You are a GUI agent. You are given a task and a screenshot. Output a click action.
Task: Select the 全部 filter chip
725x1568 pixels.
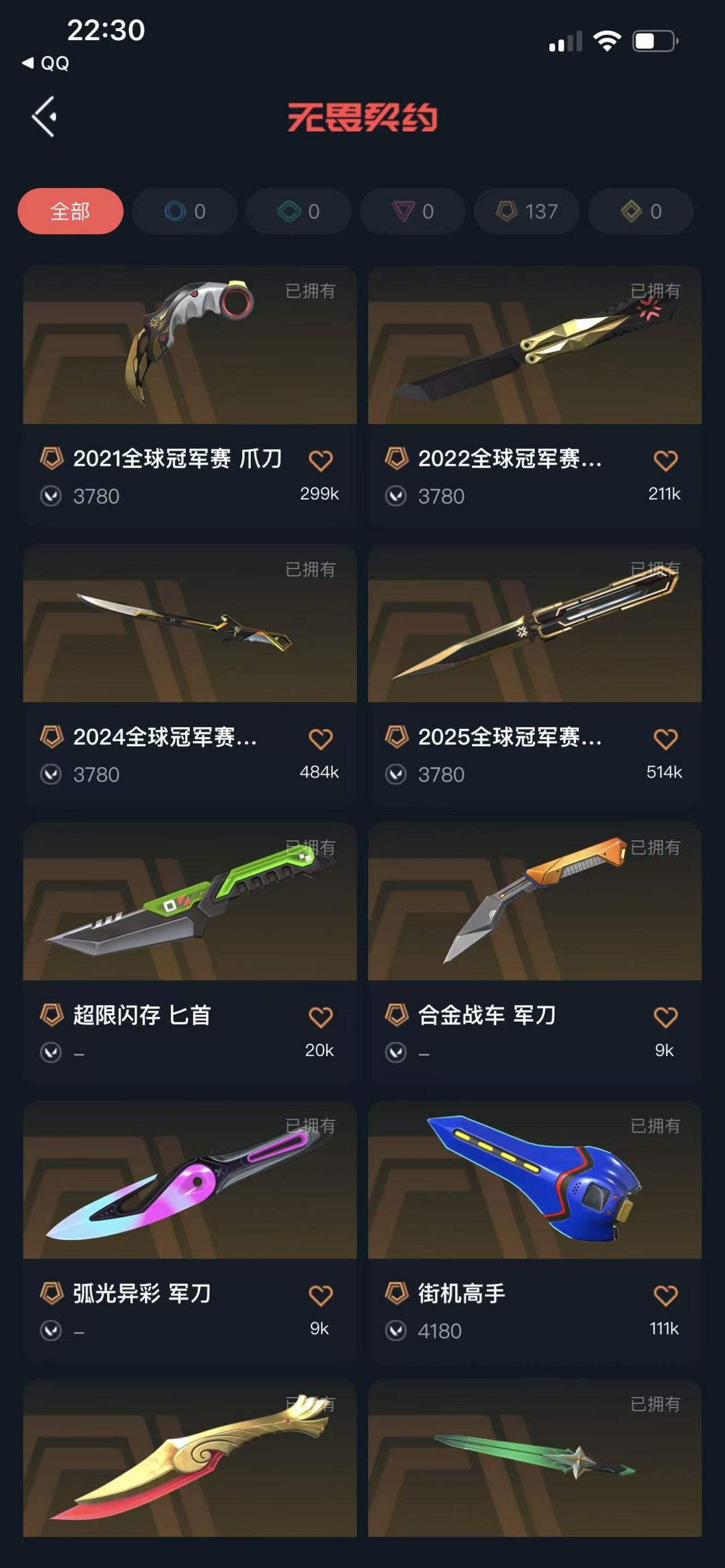tap(70, 211)
